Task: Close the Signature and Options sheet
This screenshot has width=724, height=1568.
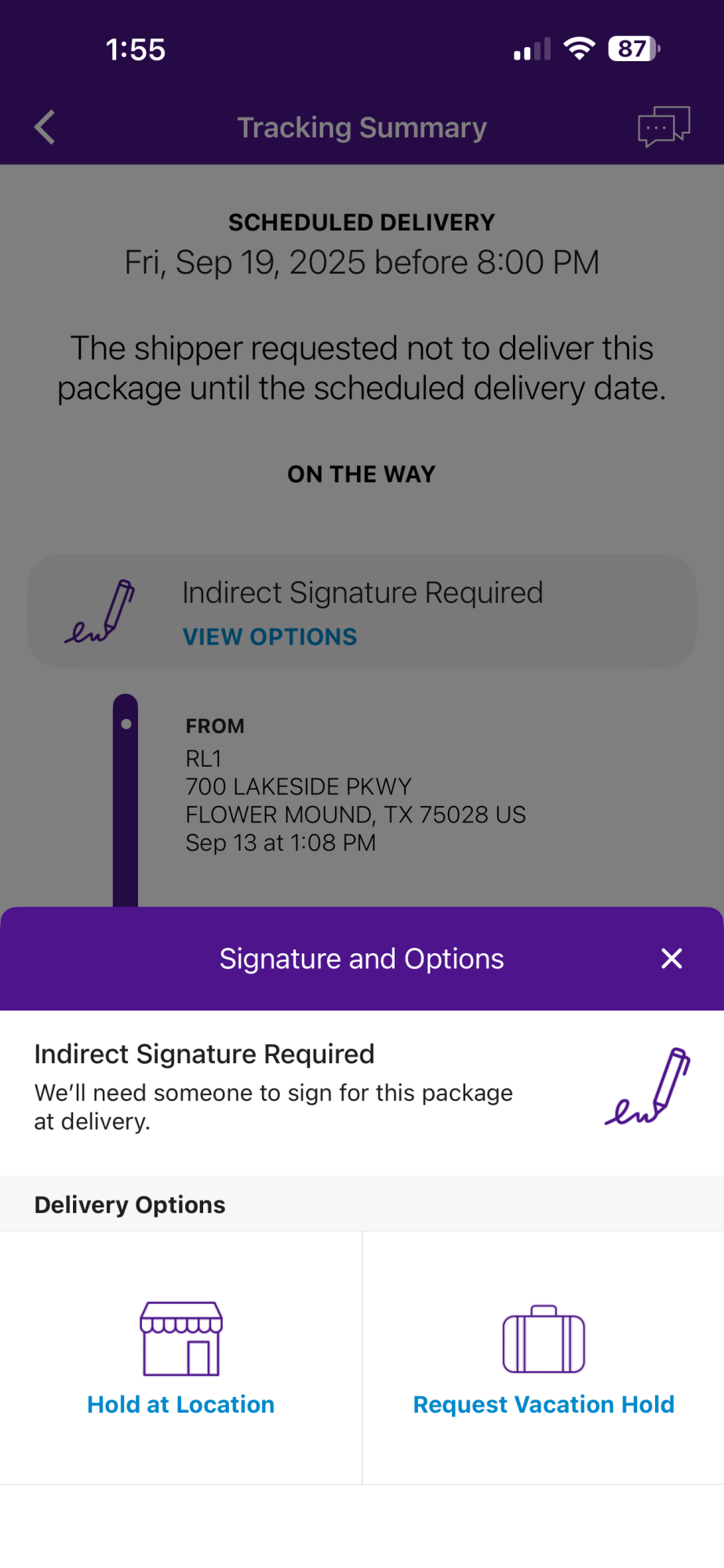Action: (x=671, y=958)
